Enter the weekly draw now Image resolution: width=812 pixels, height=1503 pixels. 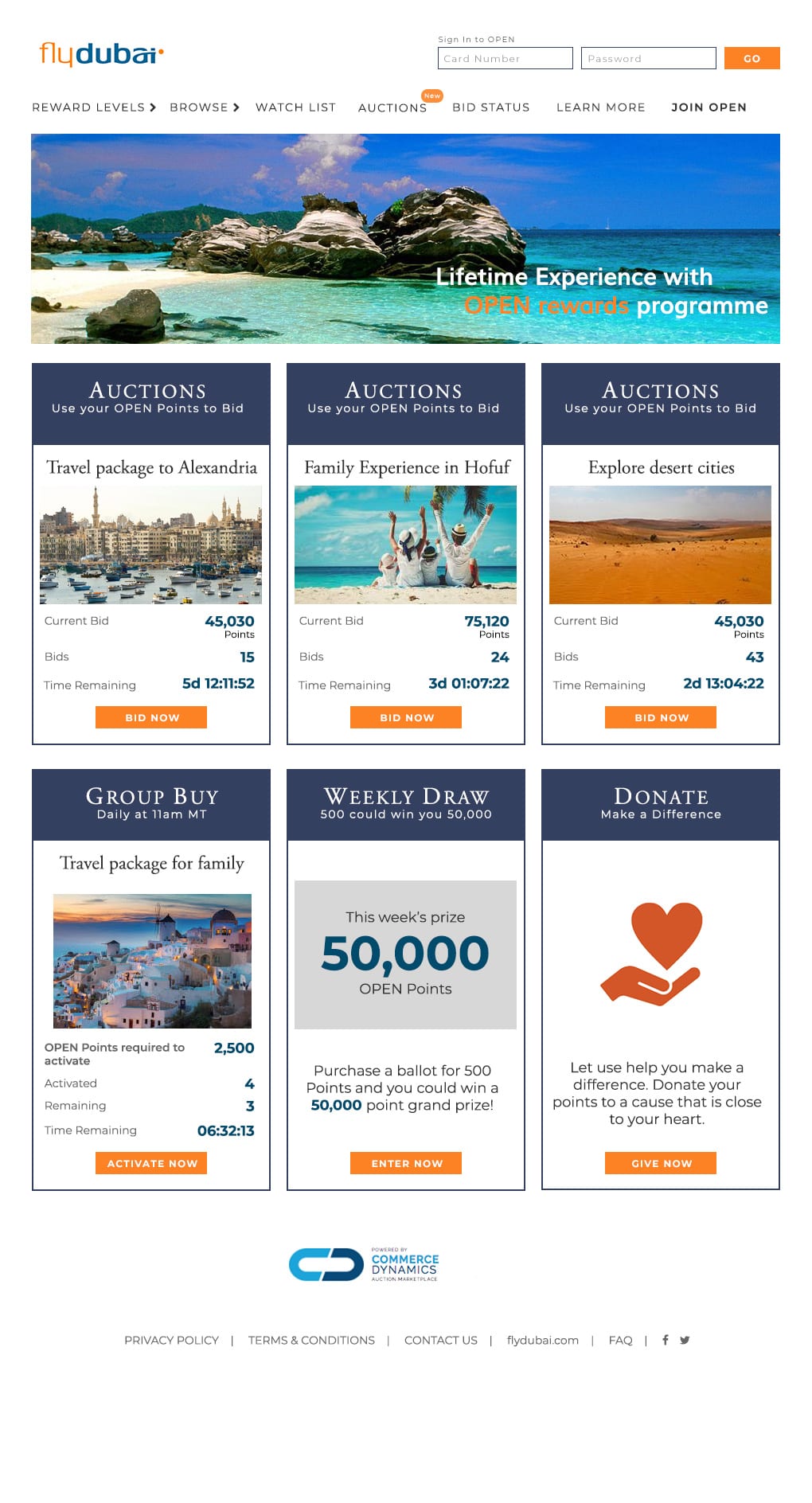click(406, 1163)
